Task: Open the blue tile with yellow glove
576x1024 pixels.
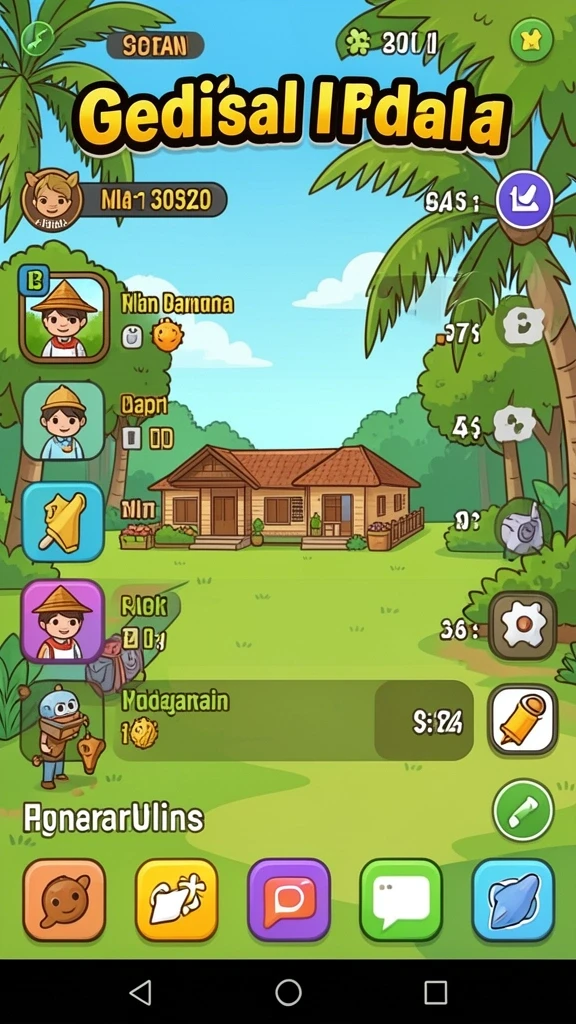Action: click(63, 522)
